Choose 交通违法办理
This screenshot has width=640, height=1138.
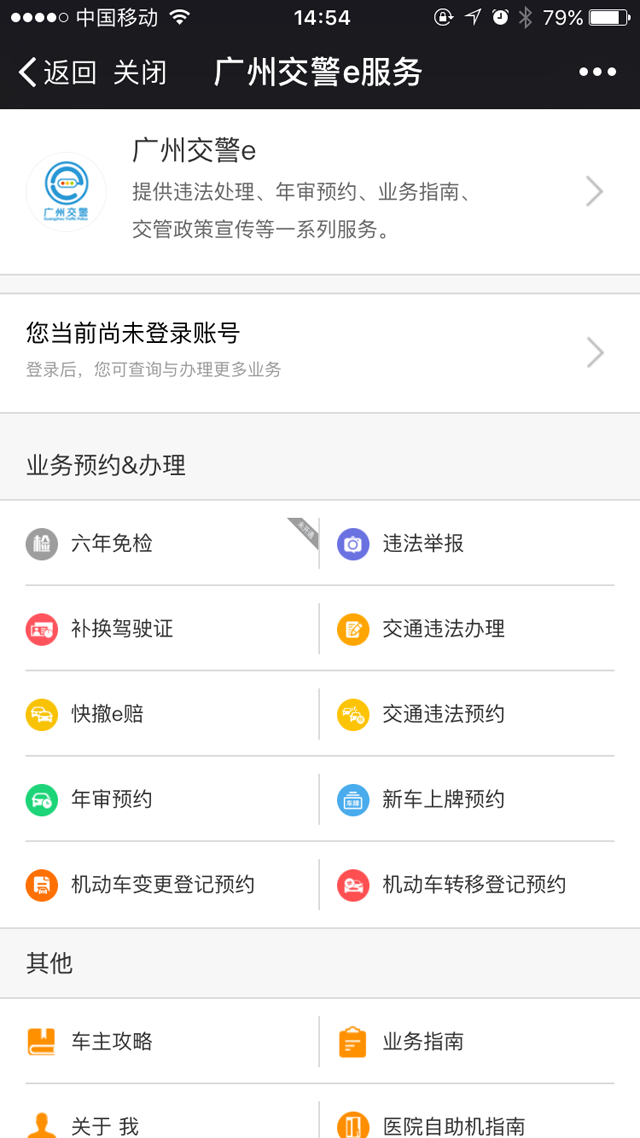point(443,629)
